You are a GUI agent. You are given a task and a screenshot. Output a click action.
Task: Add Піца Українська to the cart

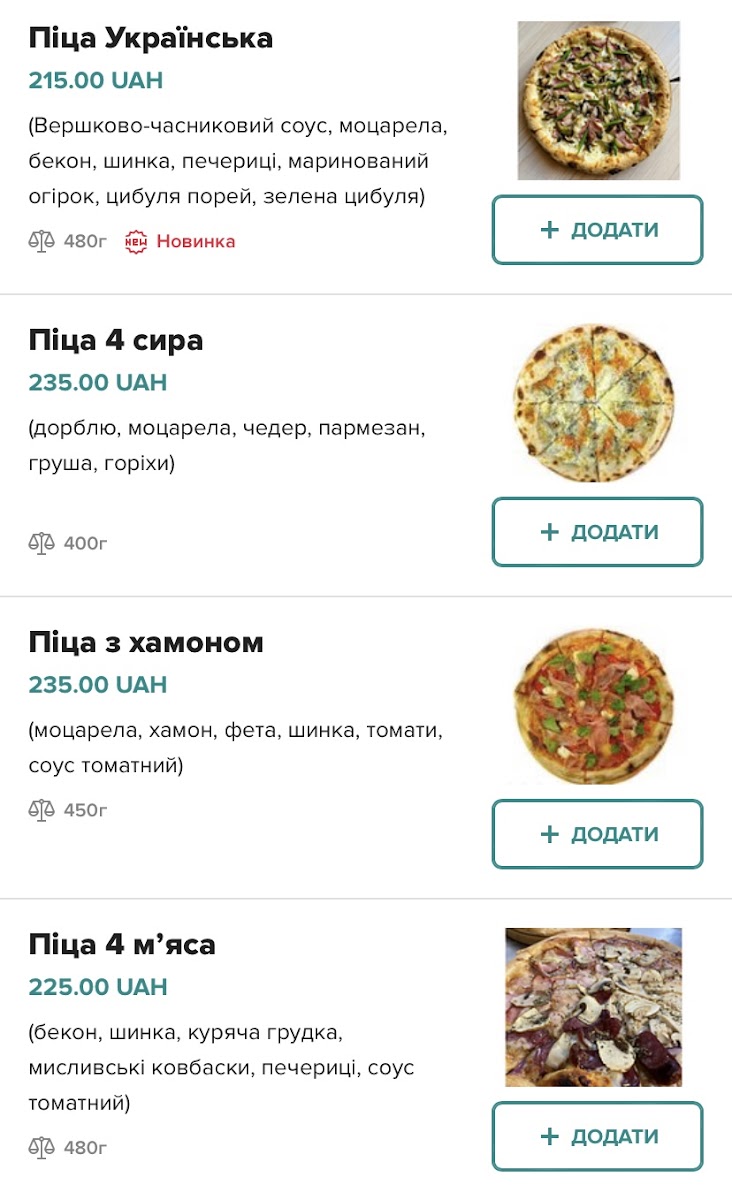pyautogui.click(x=597, y=230)
